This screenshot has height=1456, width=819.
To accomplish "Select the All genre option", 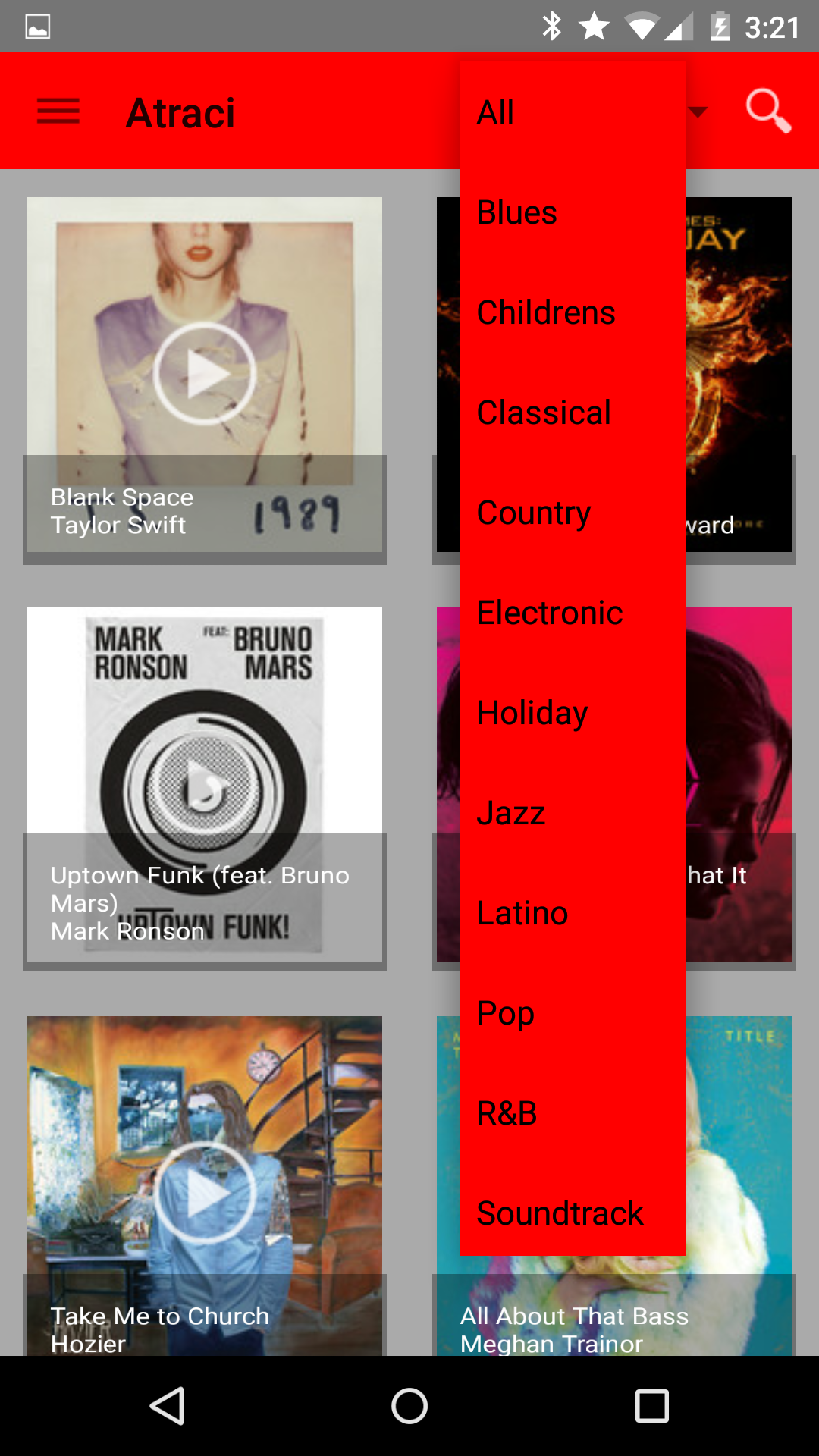I will (x=572, y=112).
